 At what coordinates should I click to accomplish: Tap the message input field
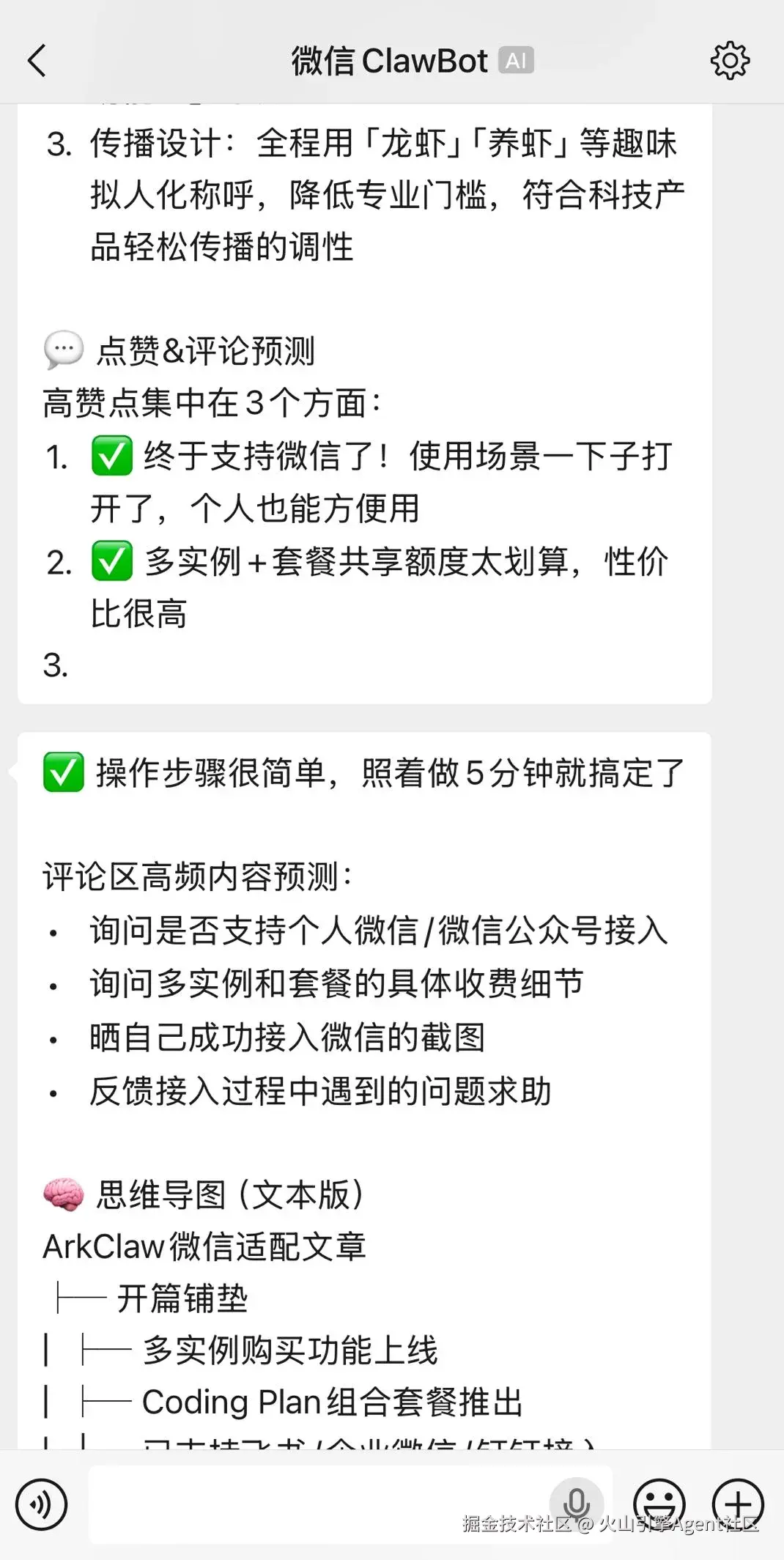pos(315,1504)
